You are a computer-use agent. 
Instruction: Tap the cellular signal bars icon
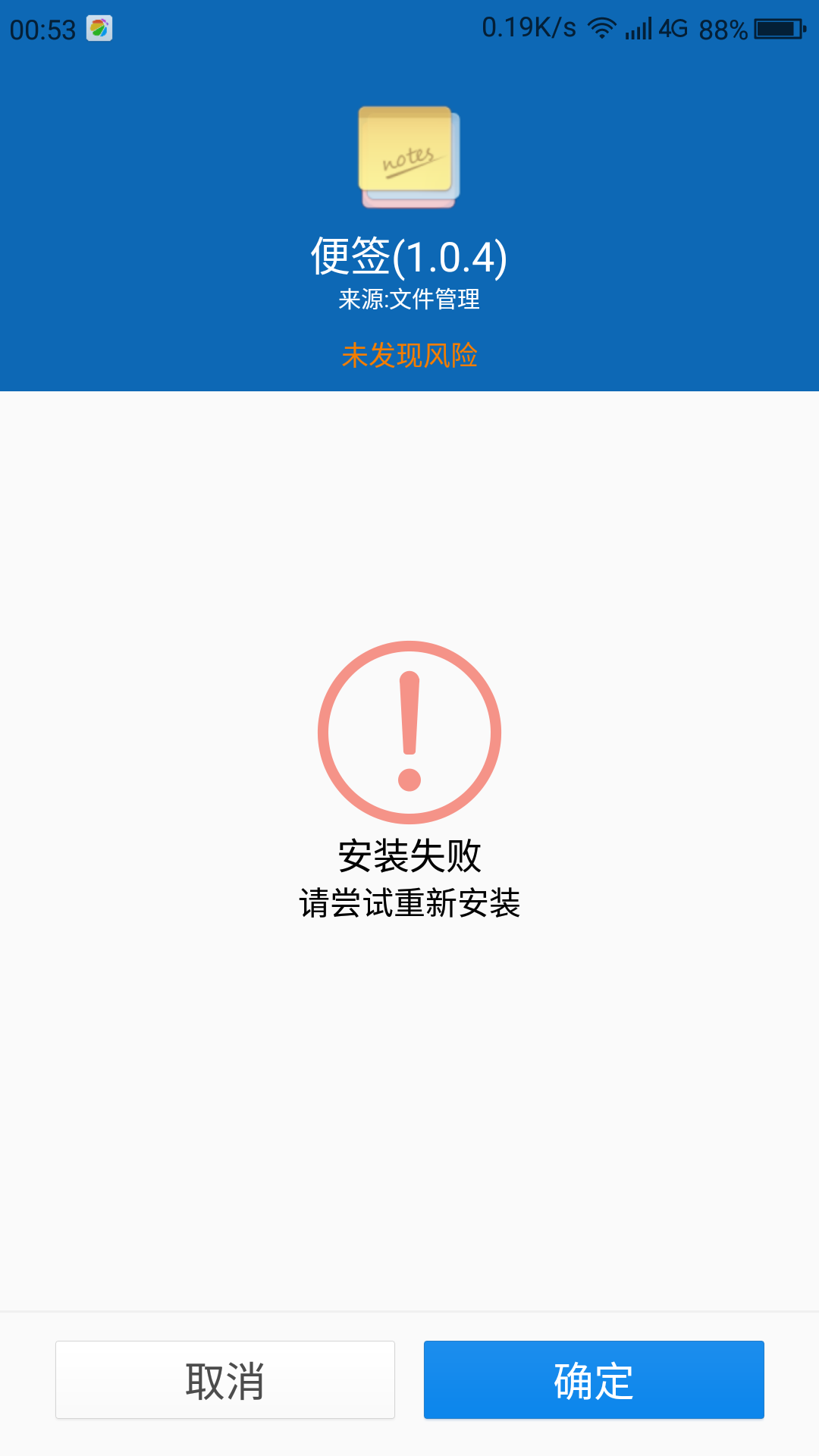[x=641, y=29]
